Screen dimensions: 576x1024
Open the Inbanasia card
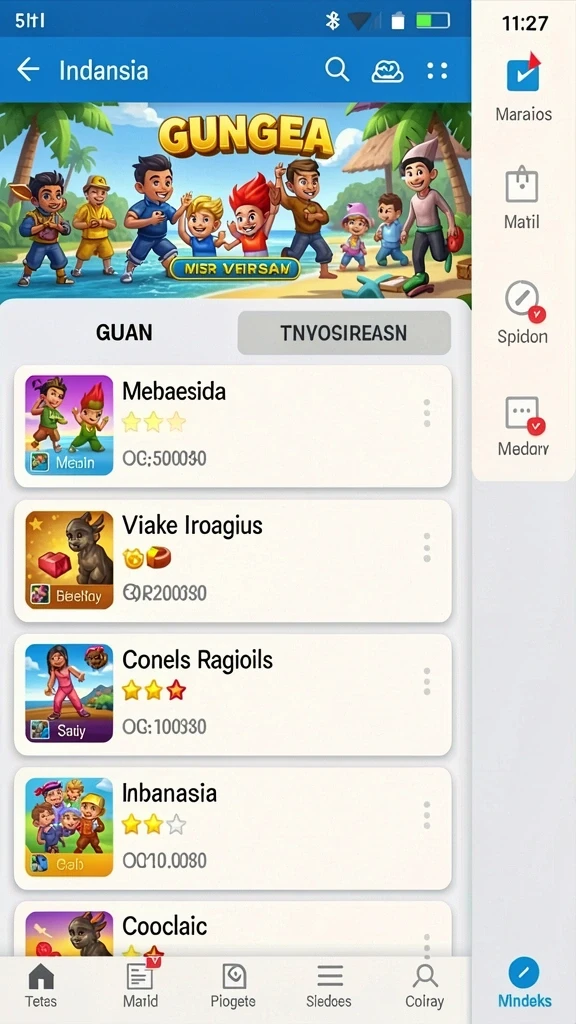coord(232,828)
